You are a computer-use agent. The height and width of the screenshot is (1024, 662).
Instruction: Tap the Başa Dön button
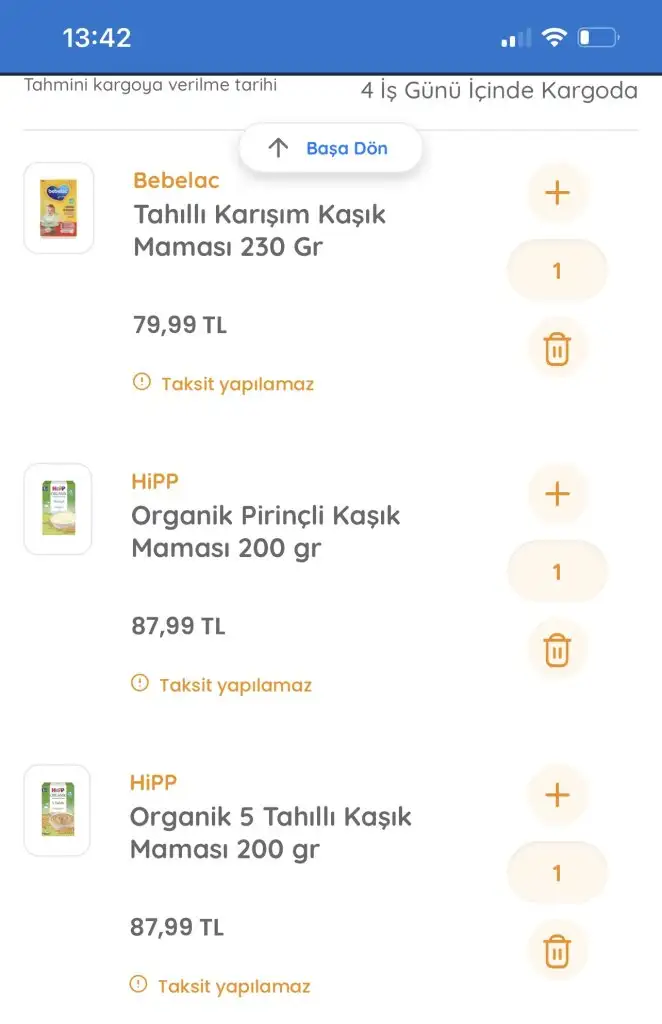point(330,149)
